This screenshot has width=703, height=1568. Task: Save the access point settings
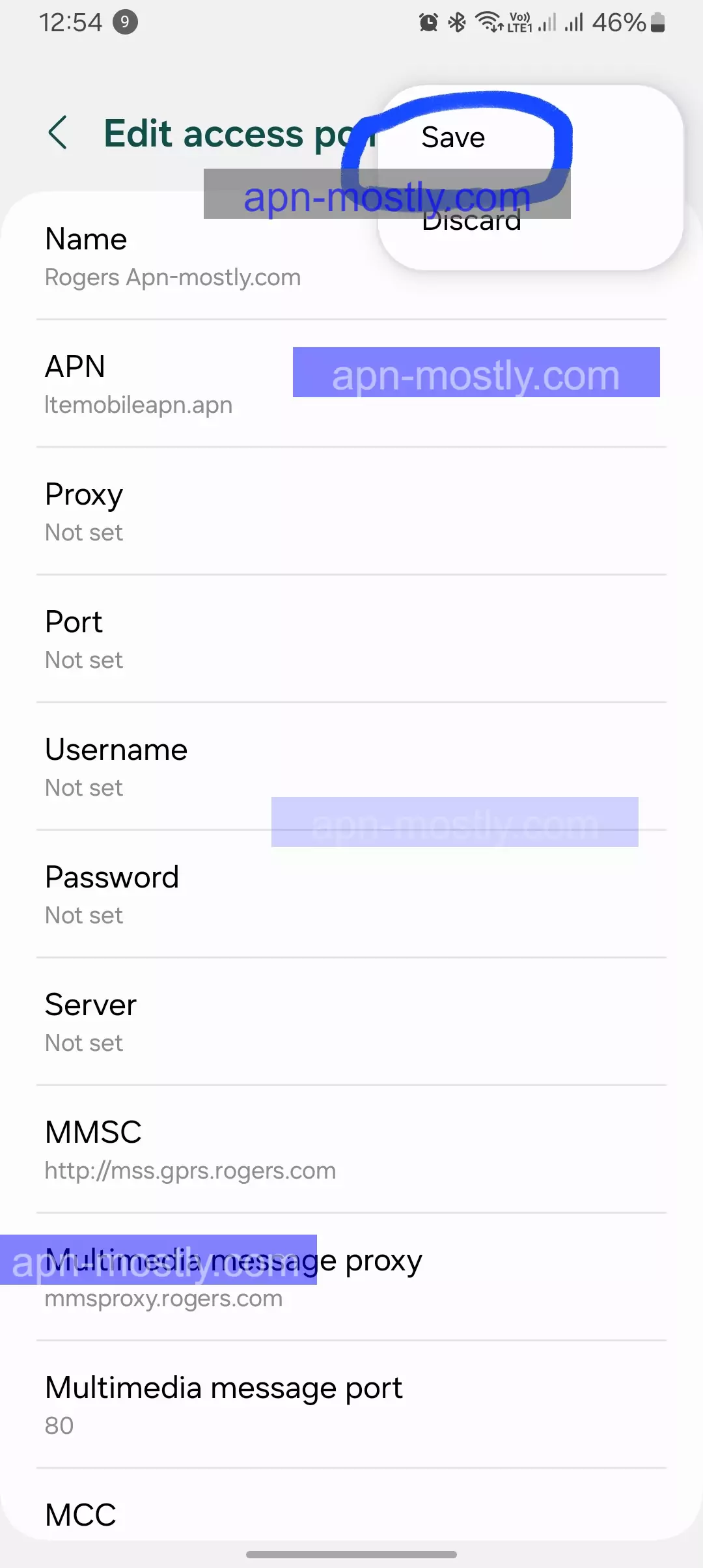click(453, 137)
